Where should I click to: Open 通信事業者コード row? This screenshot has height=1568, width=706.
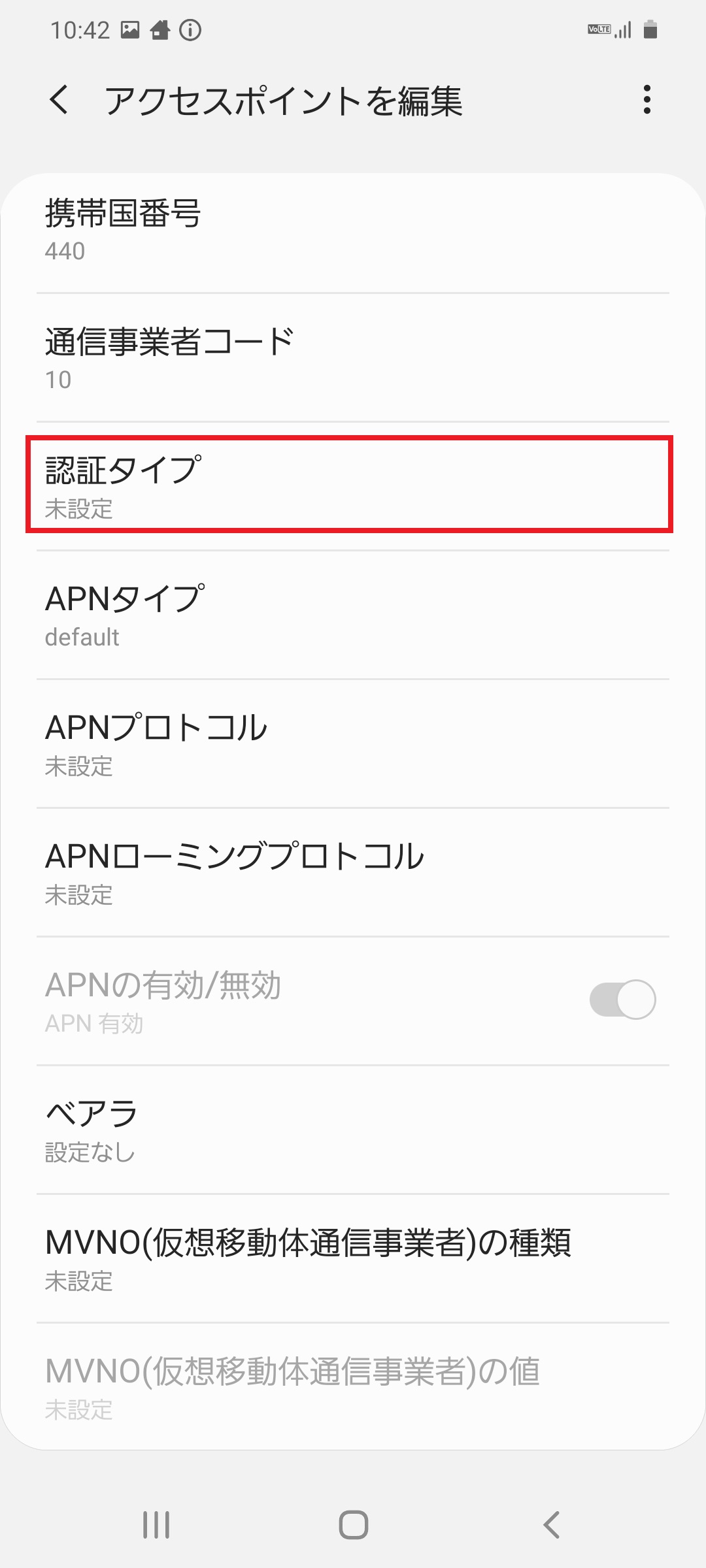353,357
